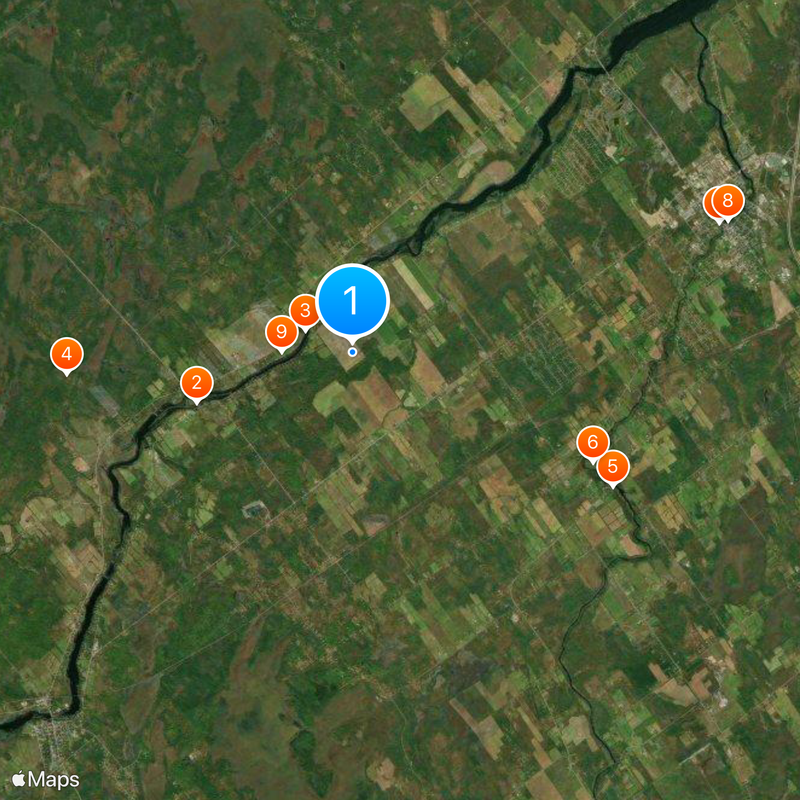The width and height of the screenshot is (800, 800).
Task: Choose map pin number 6
Action: coord(591,441)
